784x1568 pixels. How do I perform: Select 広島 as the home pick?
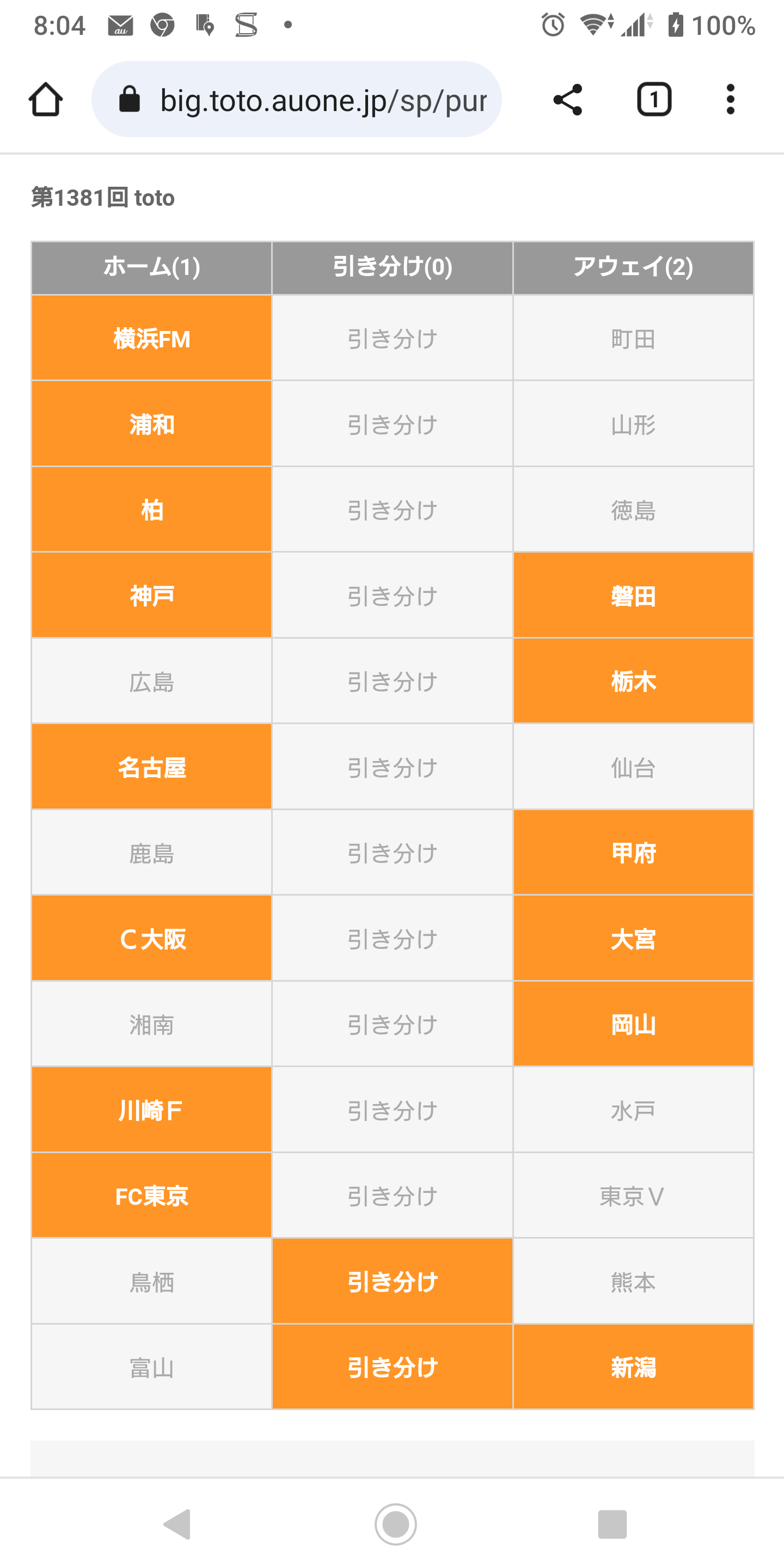(x=151, y=682)
